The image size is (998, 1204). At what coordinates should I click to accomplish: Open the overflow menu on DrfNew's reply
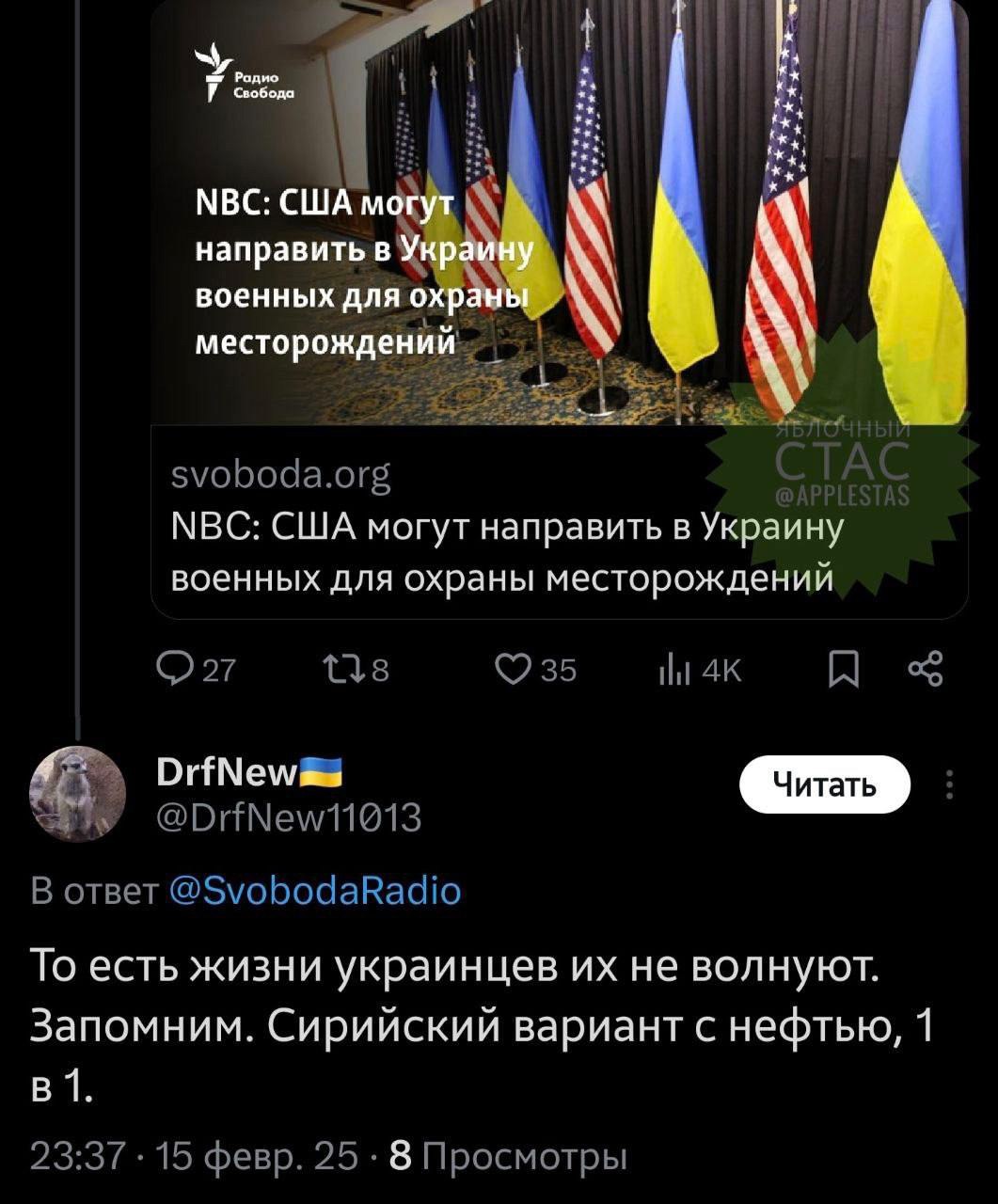pos(950,784)
